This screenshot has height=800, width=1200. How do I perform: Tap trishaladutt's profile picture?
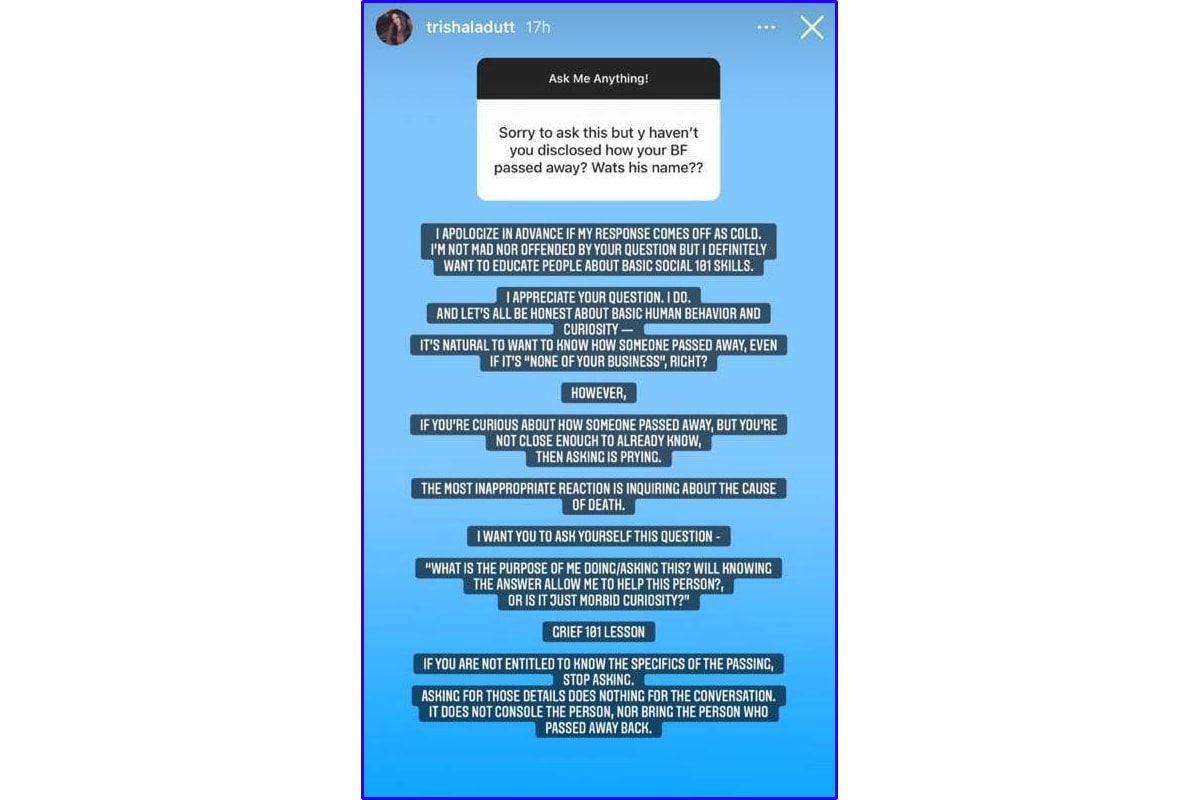click(x=393, y=28)
